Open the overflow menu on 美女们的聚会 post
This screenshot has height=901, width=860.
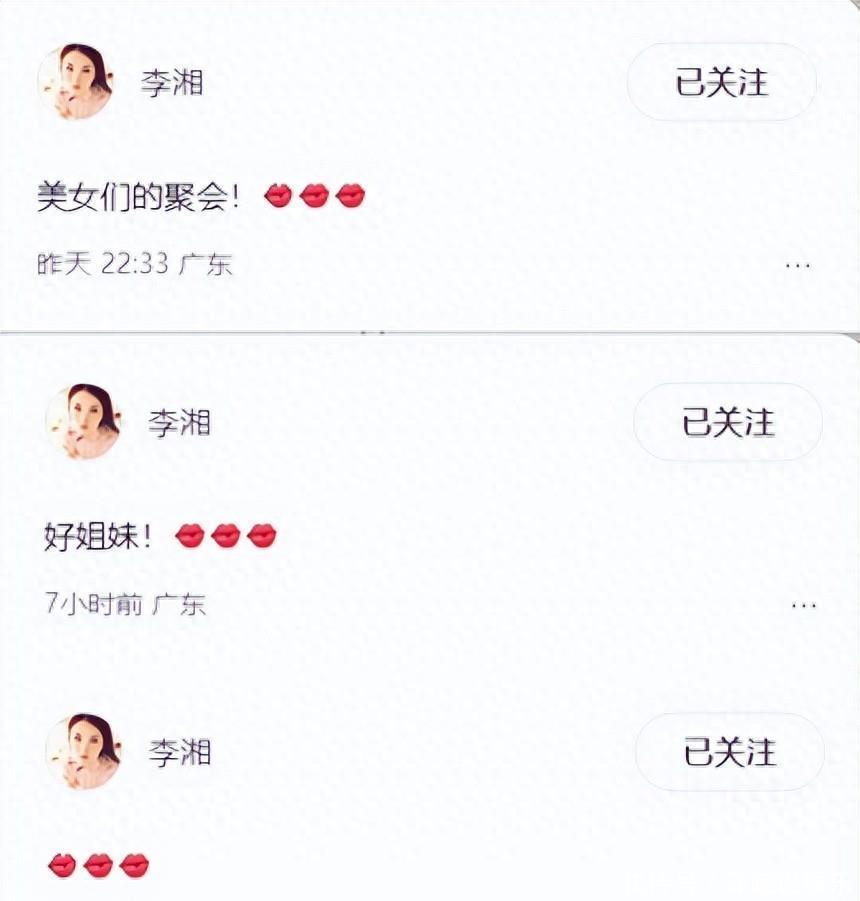pos(797,265)
